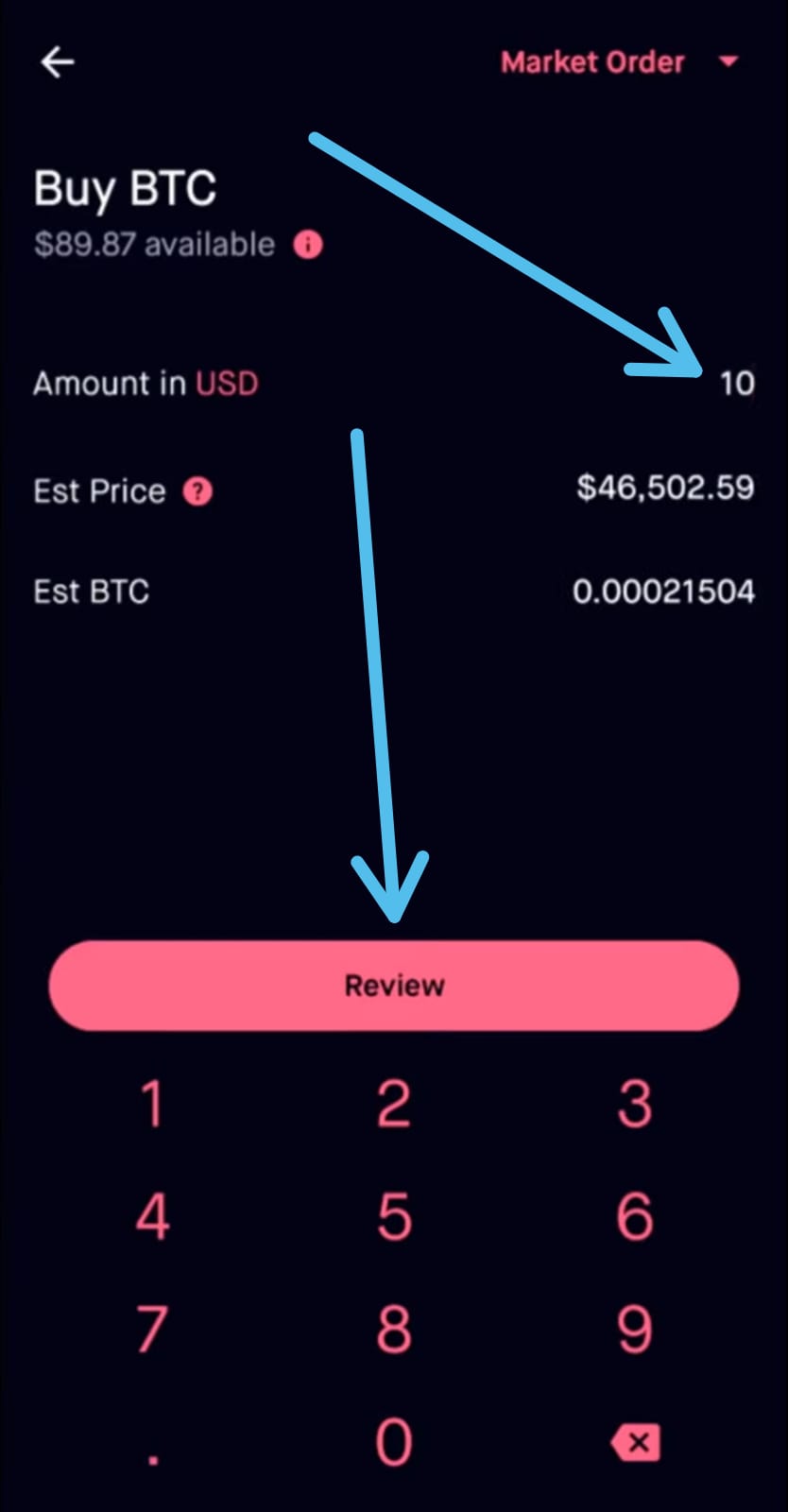Tap the info icon next to available balance

[x=308, y=245]
